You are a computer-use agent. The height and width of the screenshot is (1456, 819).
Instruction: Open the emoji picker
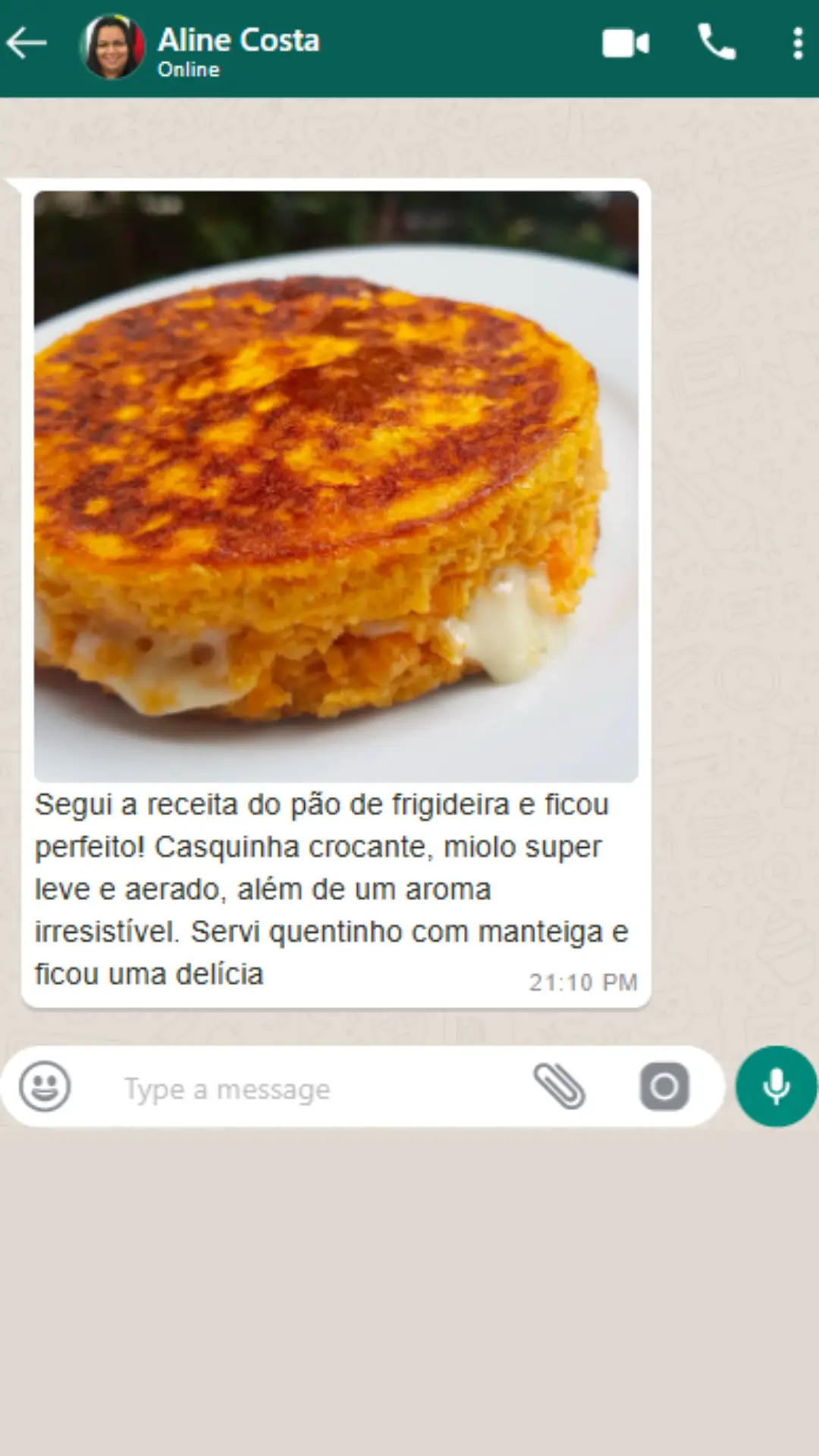tap(45, 1086)
